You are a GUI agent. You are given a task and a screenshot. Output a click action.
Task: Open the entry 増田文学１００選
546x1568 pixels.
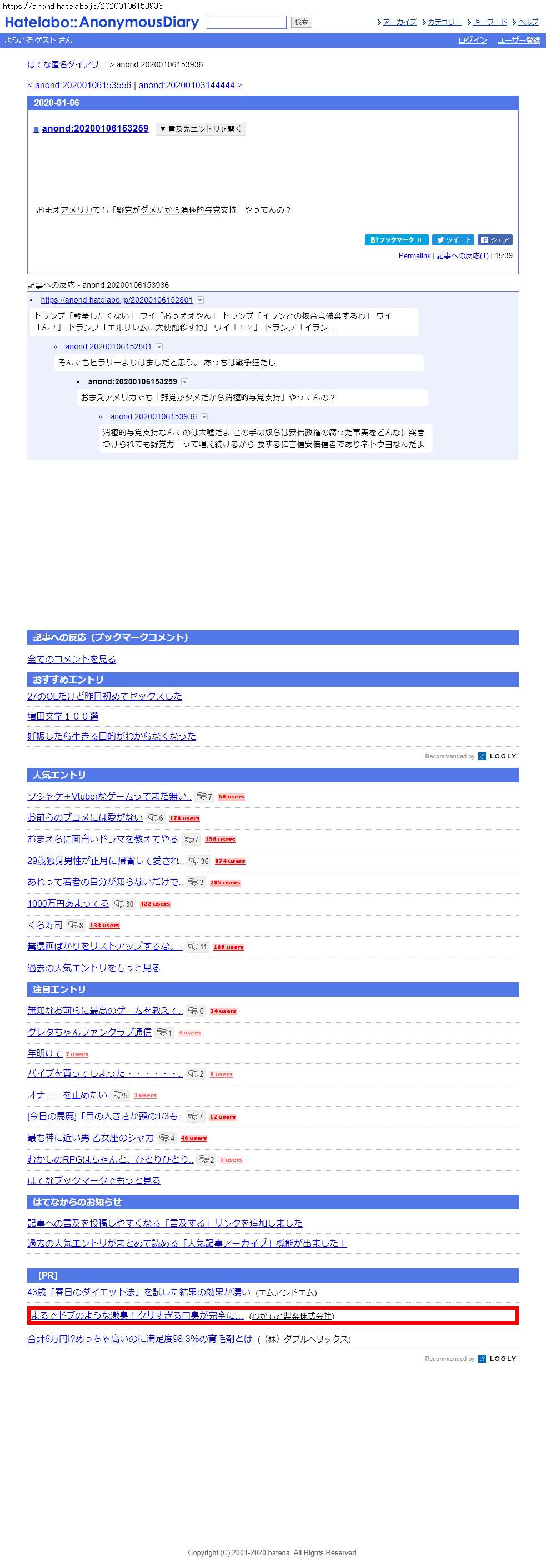(x=63, y=716)
